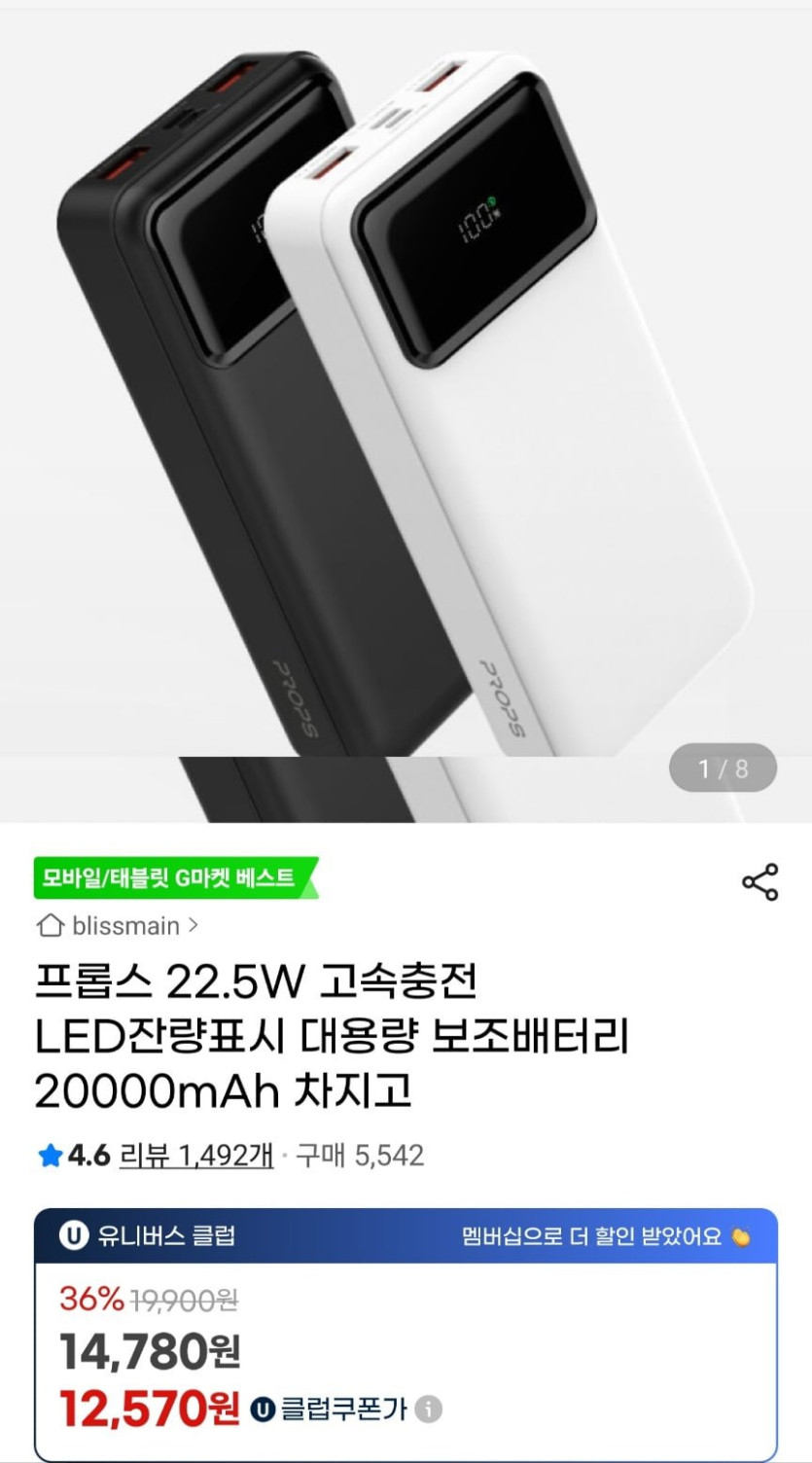Open the blissmain seller shop

117,926
